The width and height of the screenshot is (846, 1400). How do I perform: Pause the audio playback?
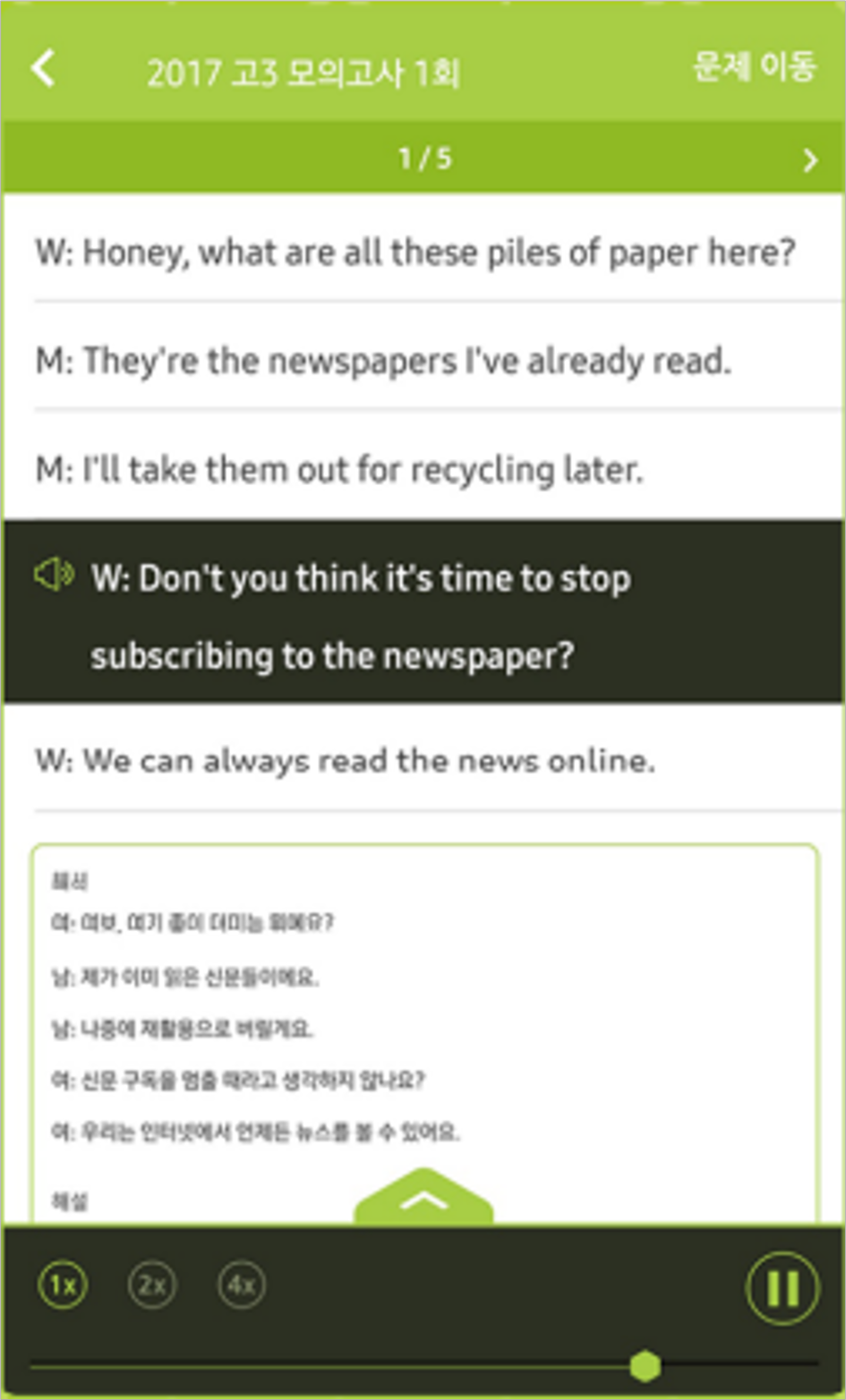point(782,1287)
